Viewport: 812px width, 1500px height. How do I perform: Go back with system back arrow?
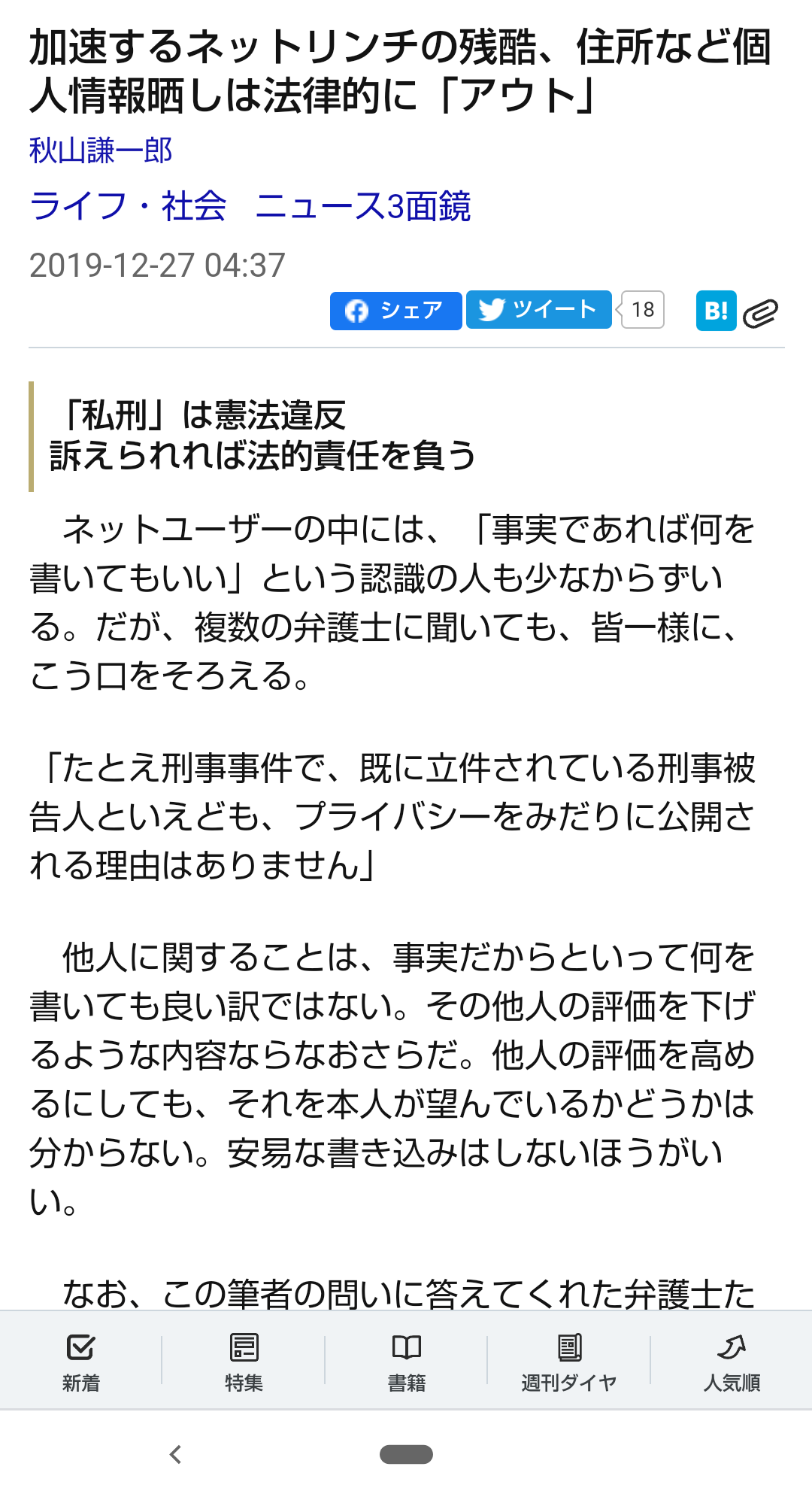176,1454
